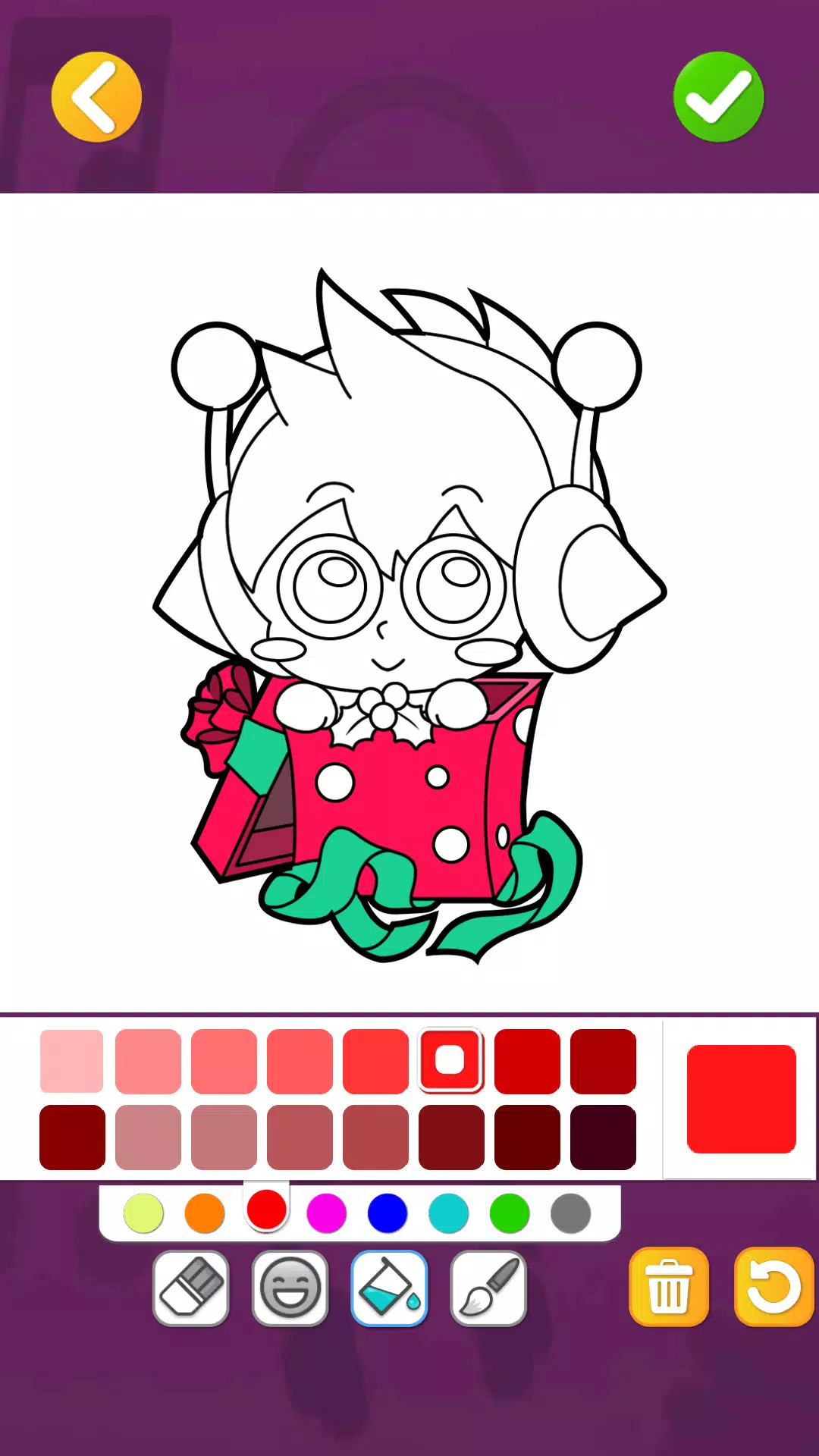Undo the last action
Screen dimensions: 819x1456
tap(773, 1286)
